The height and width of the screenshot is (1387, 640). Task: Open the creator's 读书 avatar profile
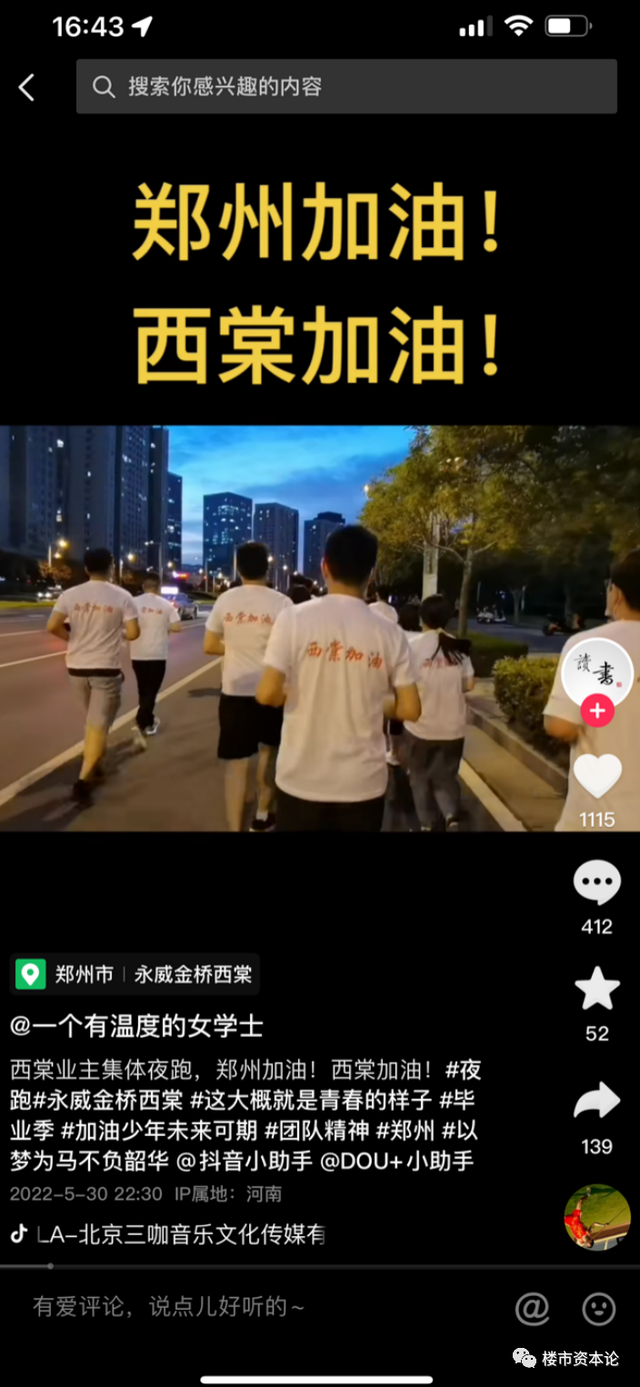(597, 673)
